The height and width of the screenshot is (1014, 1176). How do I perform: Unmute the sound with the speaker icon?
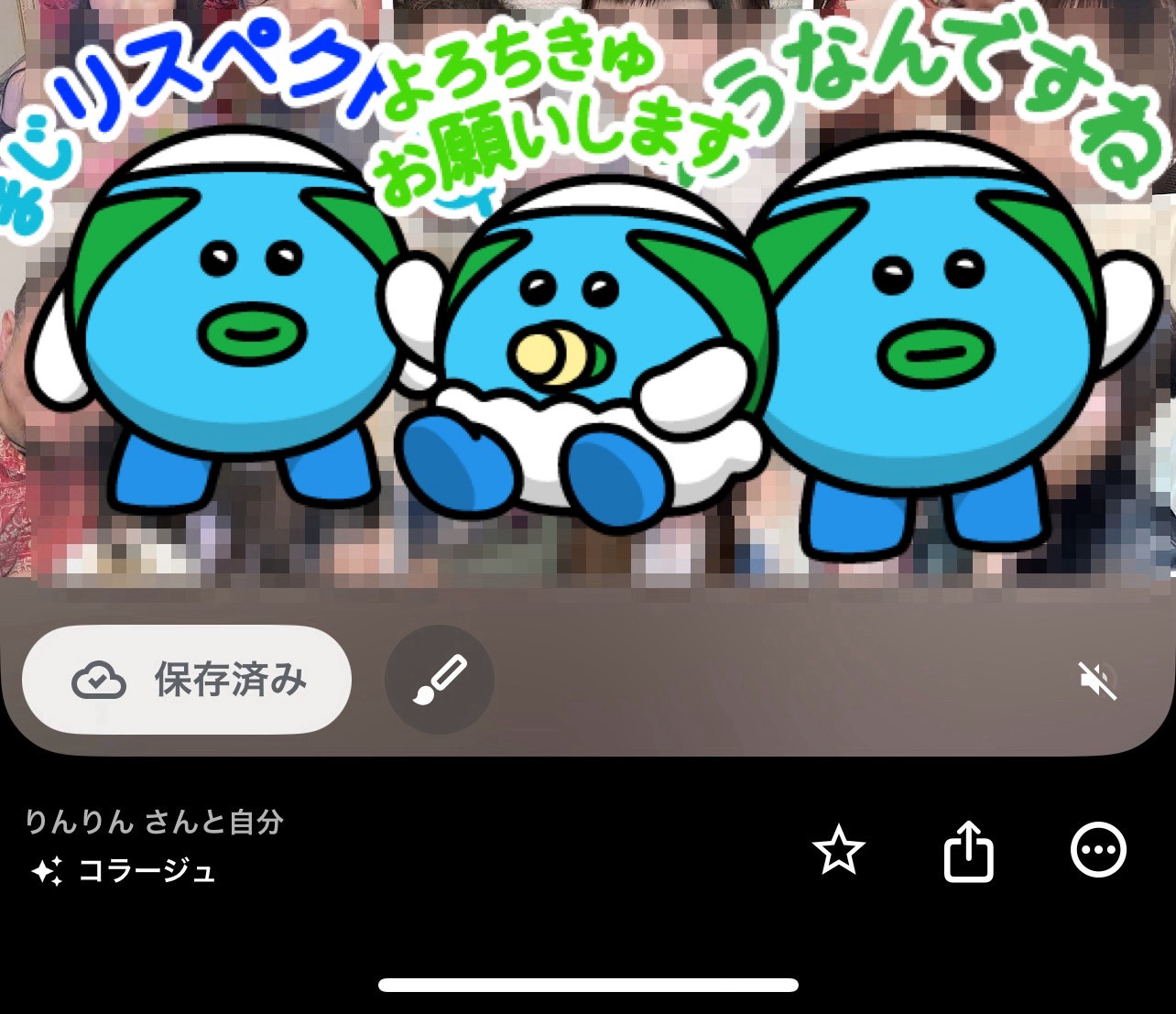point(1096,680)
